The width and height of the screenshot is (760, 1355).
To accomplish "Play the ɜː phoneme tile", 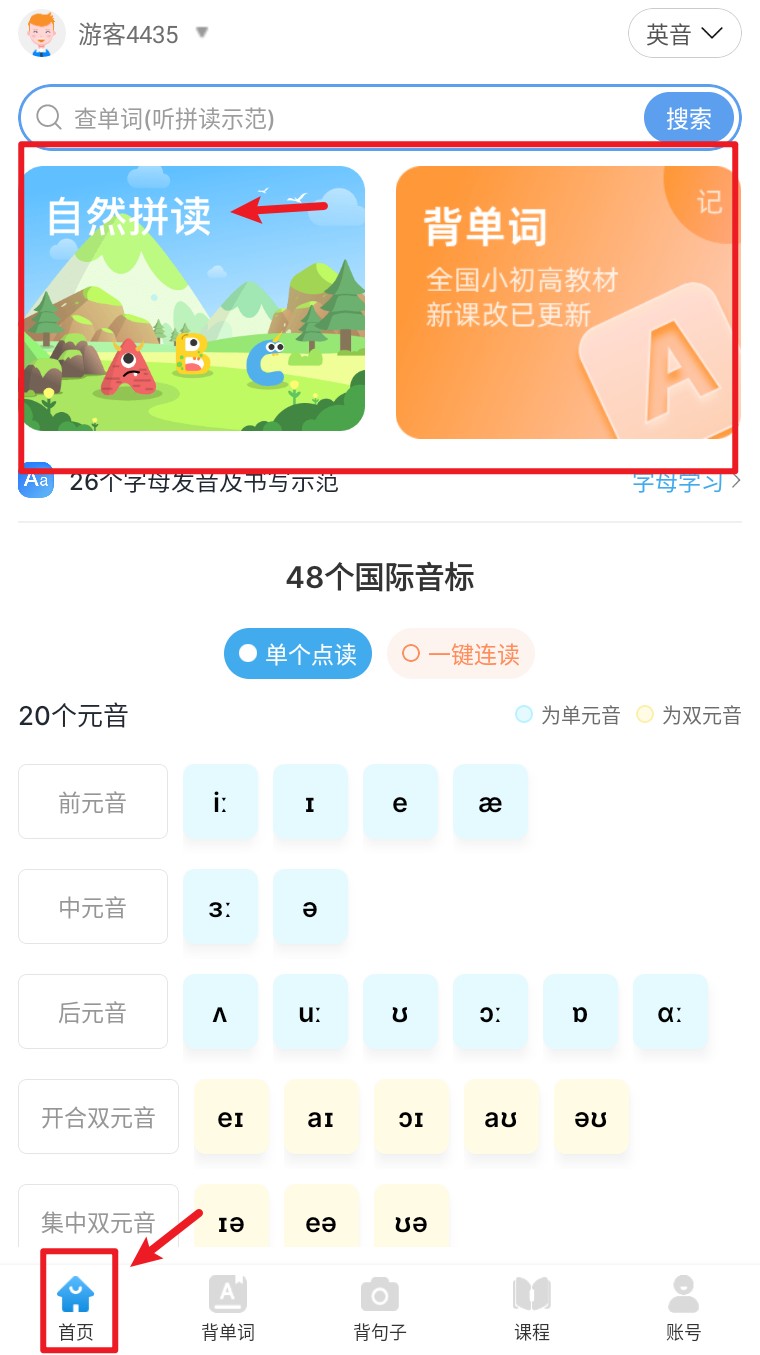I will 220,907.
